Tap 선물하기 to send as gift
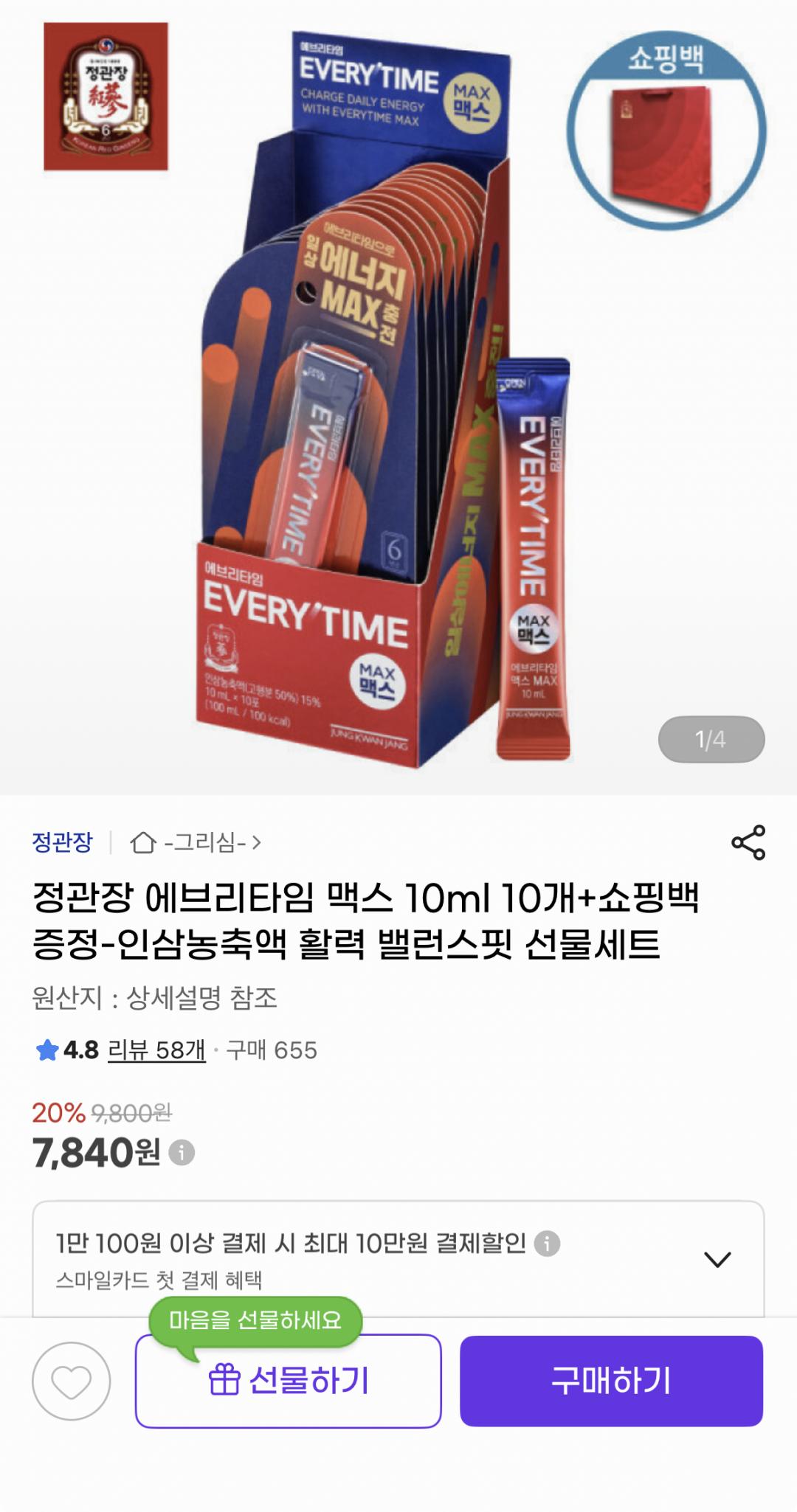The width and height of the screenshot is (797, 1512). tap(289, 1381)
